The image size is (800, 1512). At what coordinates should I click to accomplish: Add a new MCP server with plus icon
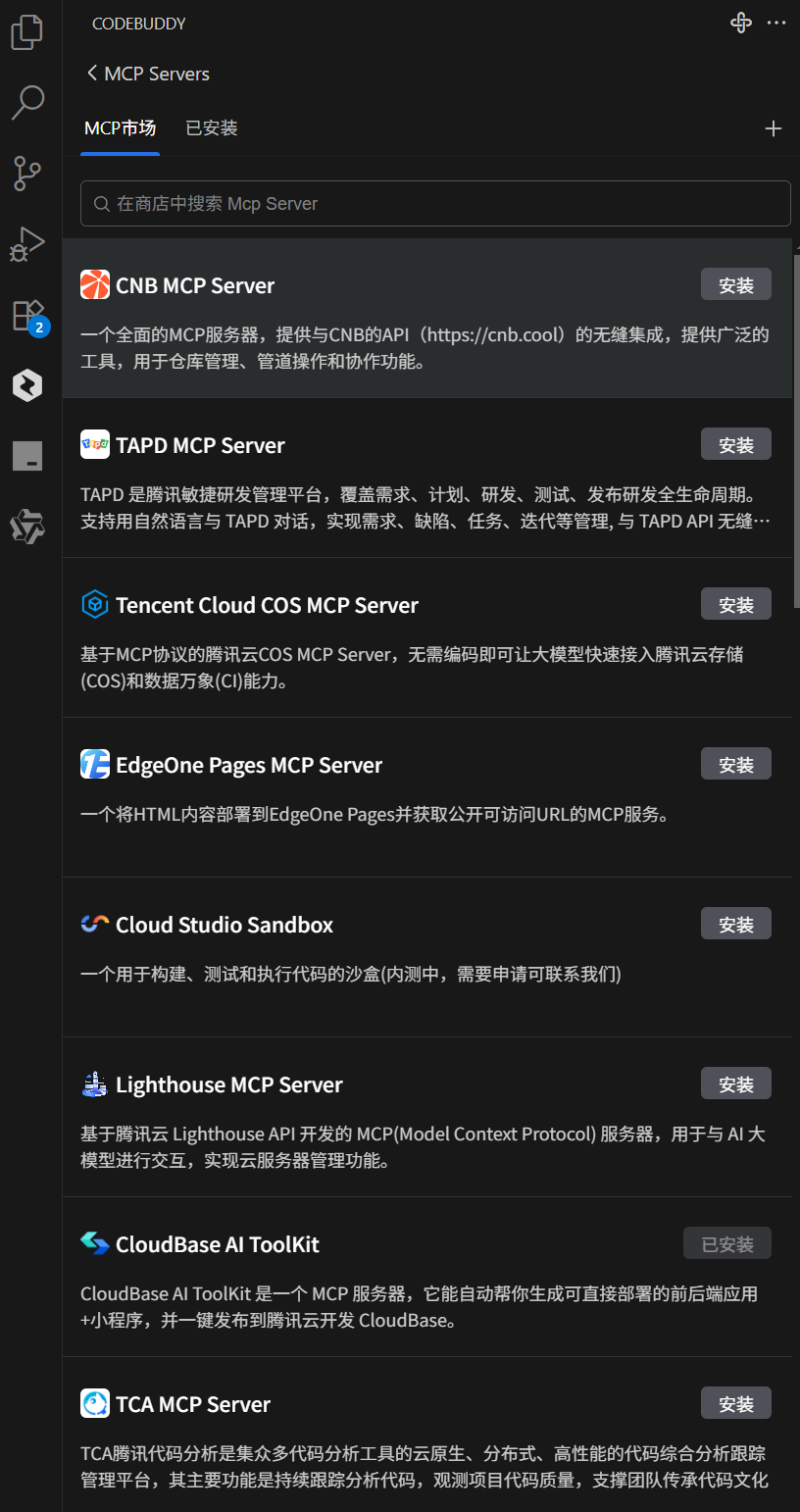click(773, 128)
